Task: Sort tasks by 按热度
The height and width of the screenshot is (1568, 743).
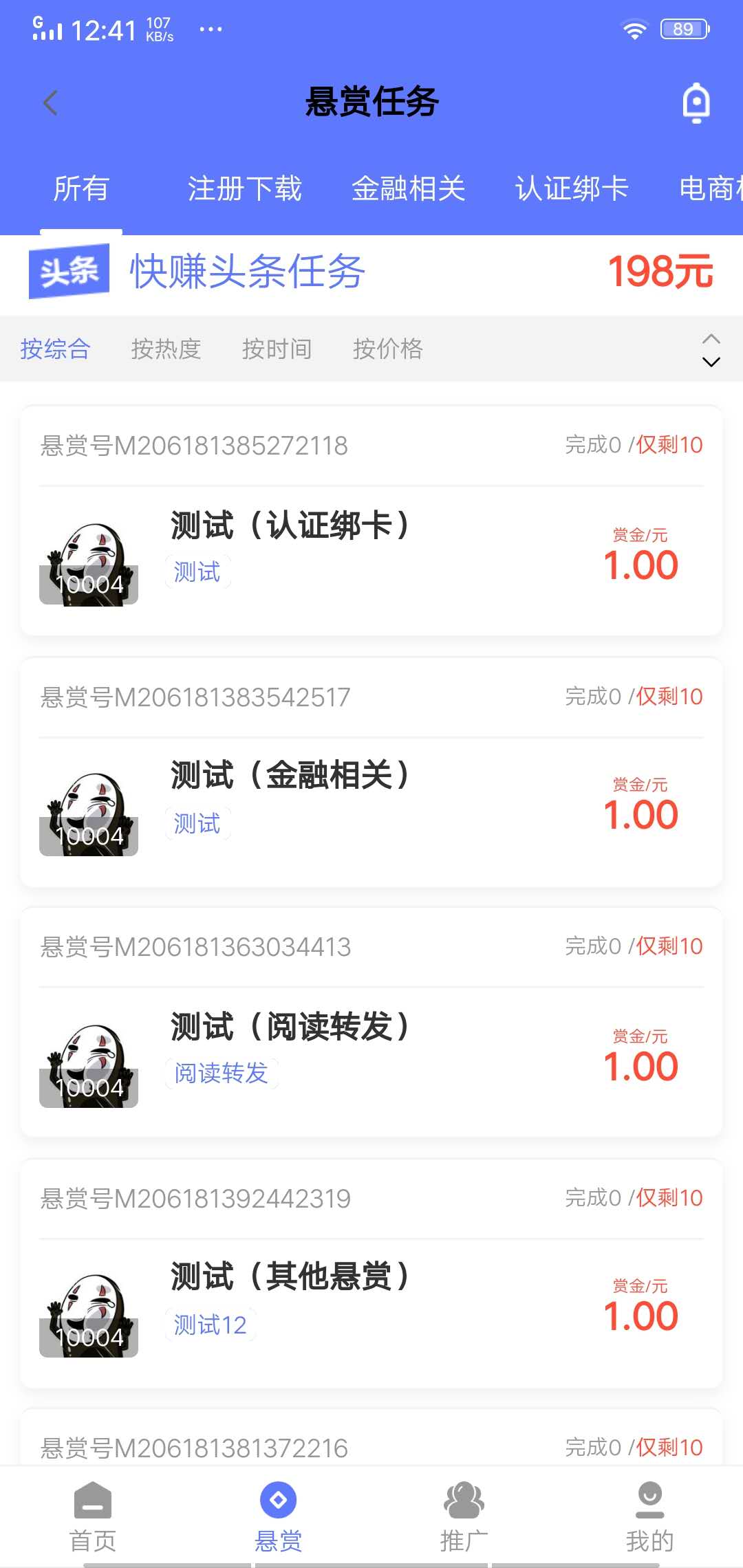Action: [x=165, y=349]
